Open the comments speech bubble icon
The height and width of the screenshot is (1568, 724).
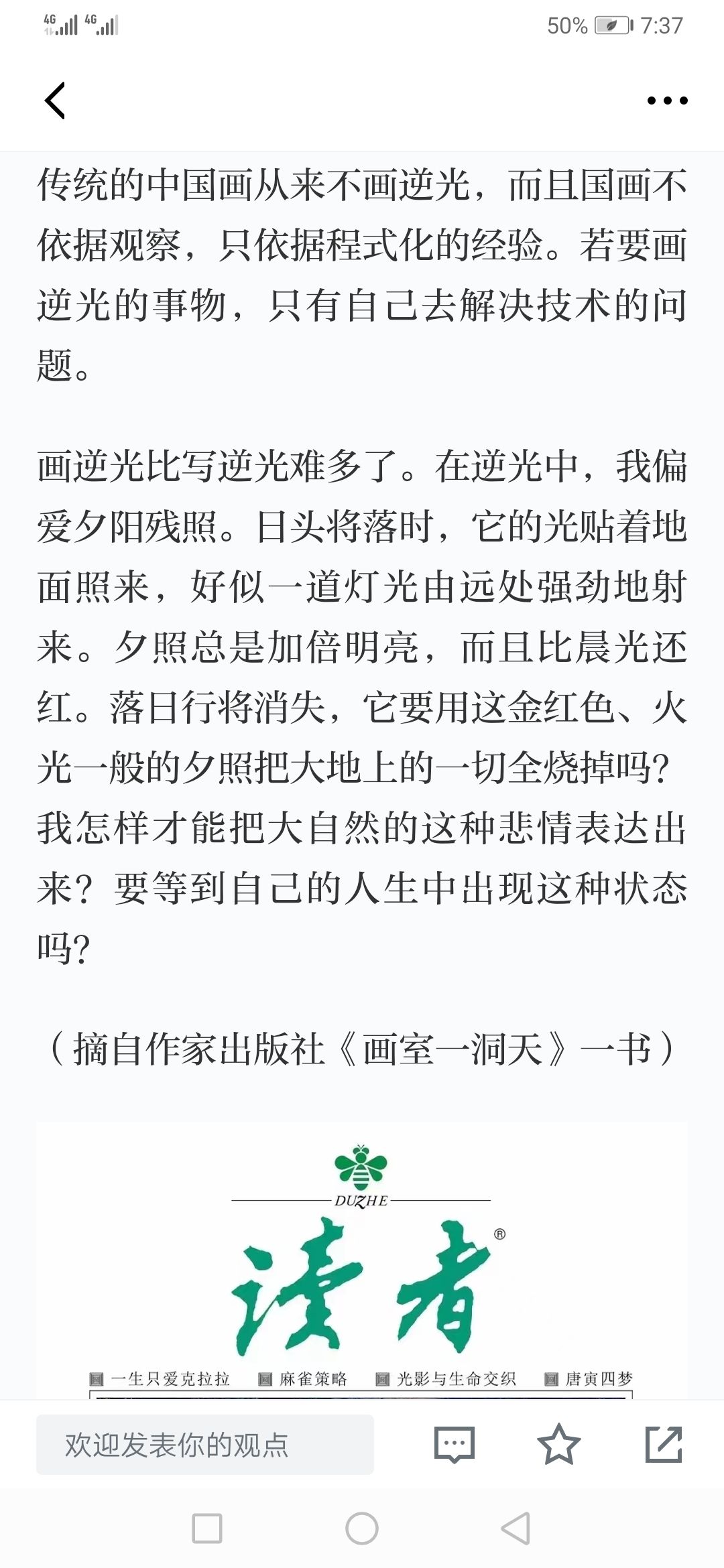point(455,1444)
